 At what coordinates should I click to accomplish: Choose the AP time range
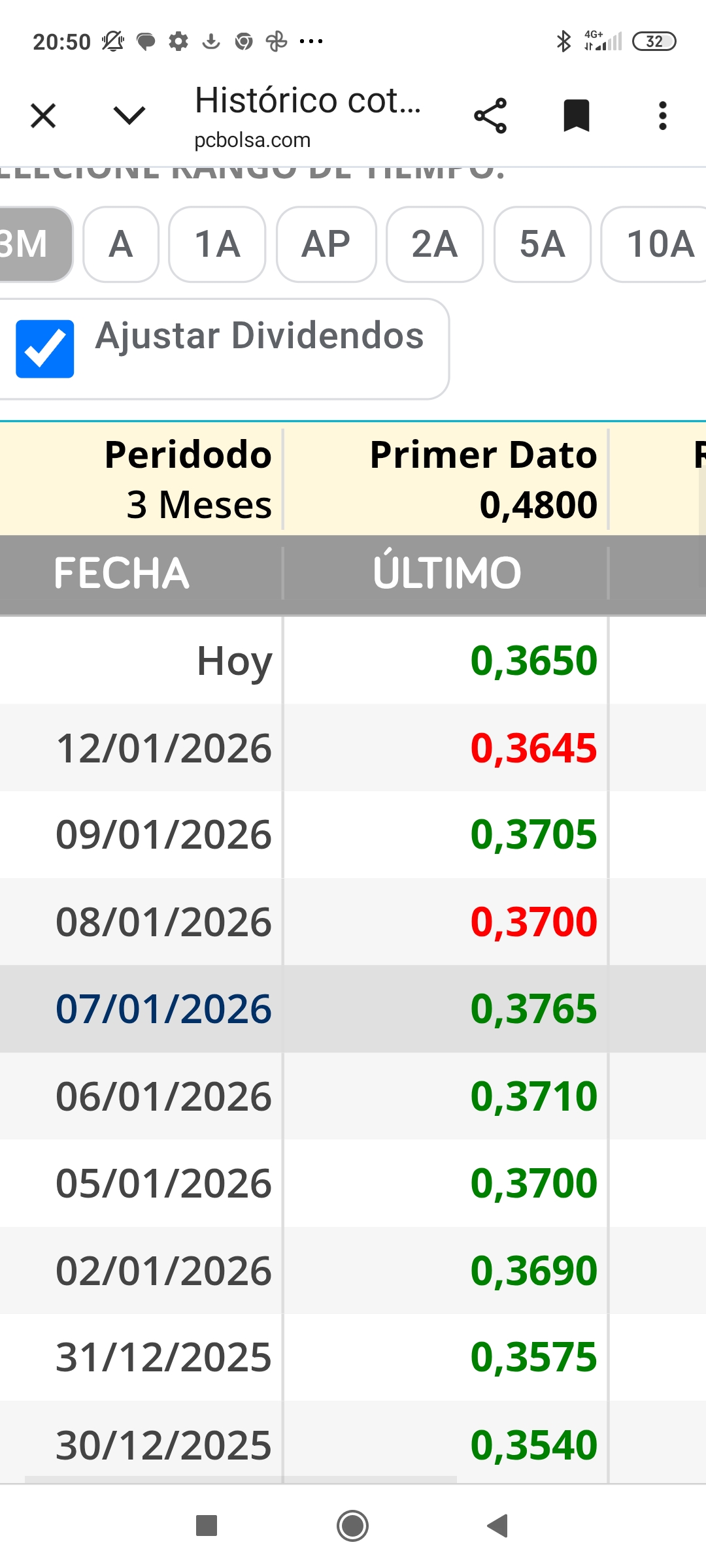pos(326,244)
